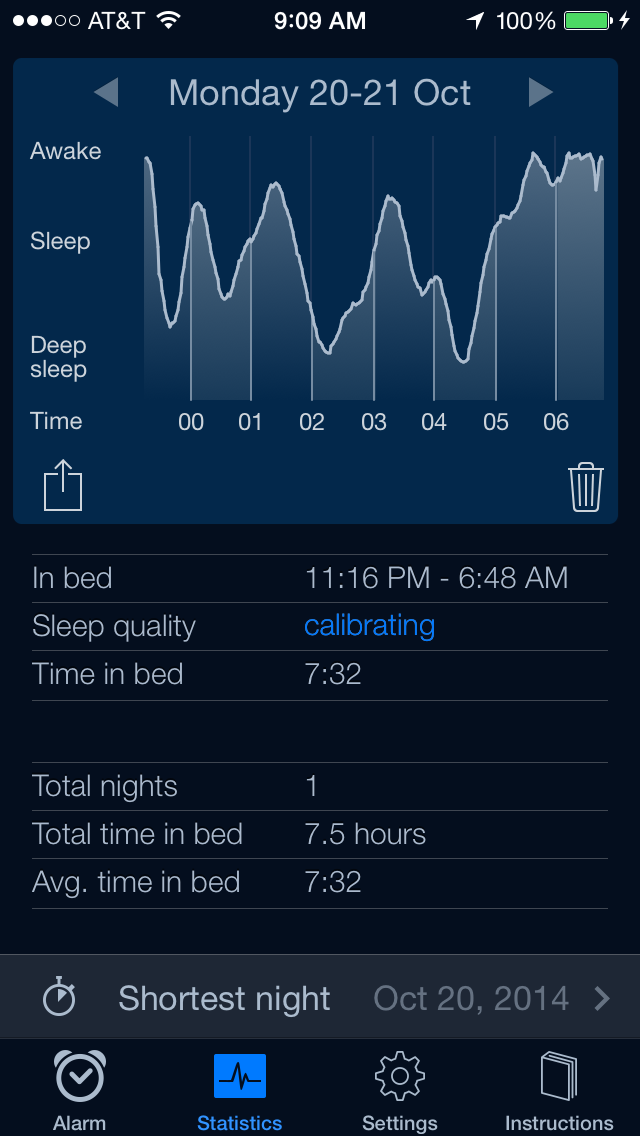Go to the next night's sleep graph
640x1136 pixels.
(x=541, y=93)
